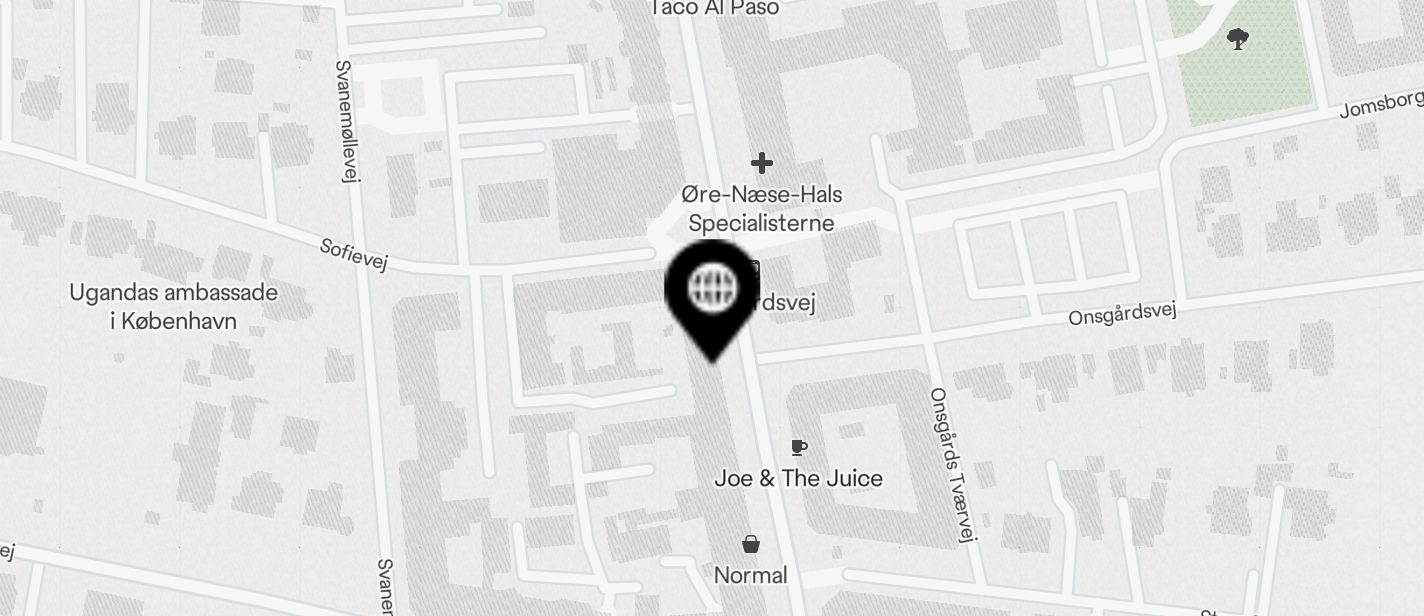The width and height of the screenshot is (1424, 616).
Task: Select the Joe & The Juice café marker
Action: click(x=798, y=448)
